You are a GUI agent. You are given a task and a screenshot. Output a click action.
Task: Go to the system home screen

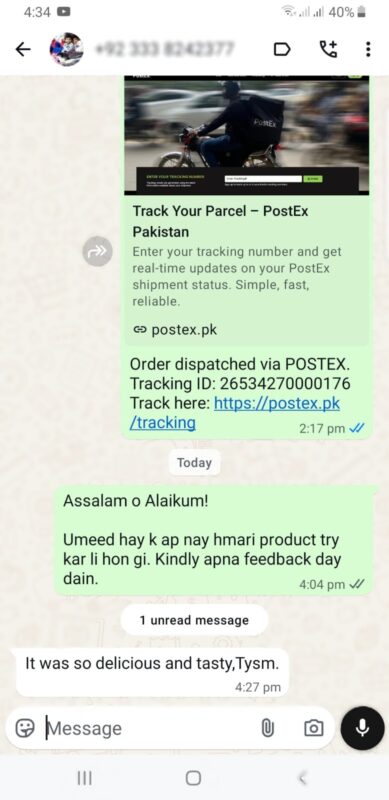click(193, 778)
